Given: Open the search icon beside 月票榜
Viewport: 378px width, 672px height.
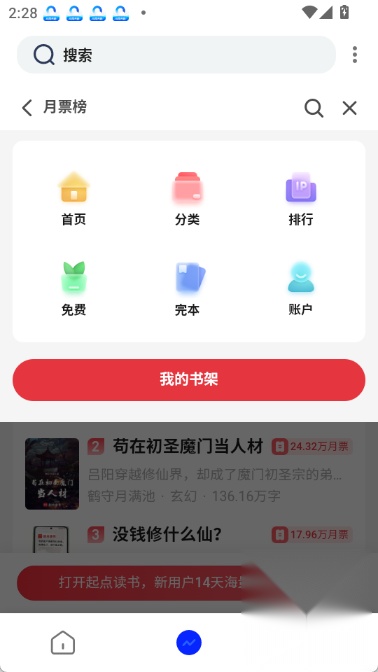Looking at the screenshot, I should pyautogui.click(x=314, y=108).
